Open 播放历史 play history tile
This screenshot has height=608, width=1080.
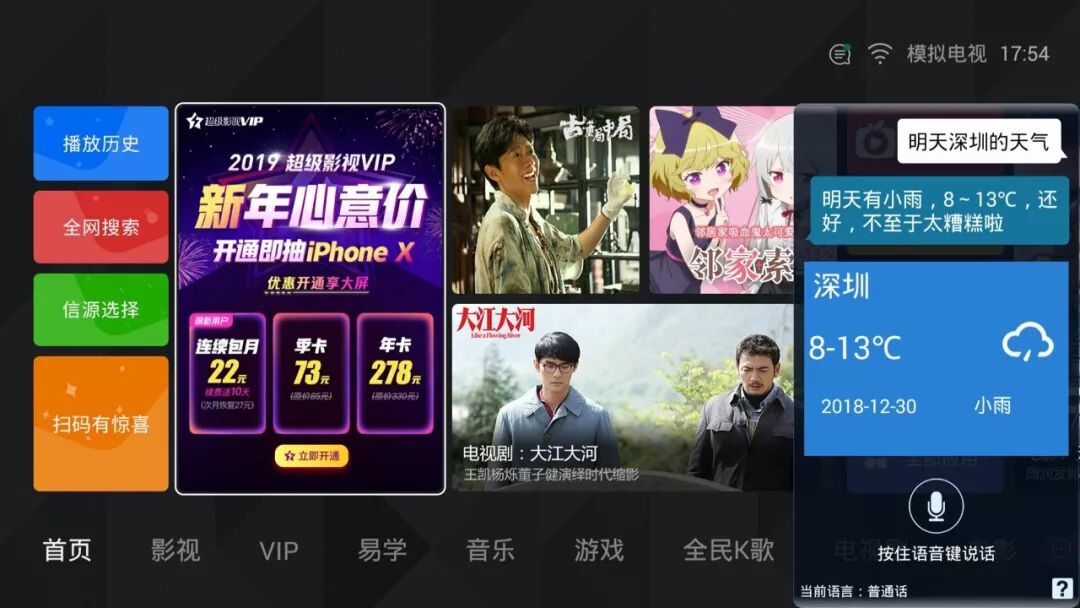coord(101,143)
